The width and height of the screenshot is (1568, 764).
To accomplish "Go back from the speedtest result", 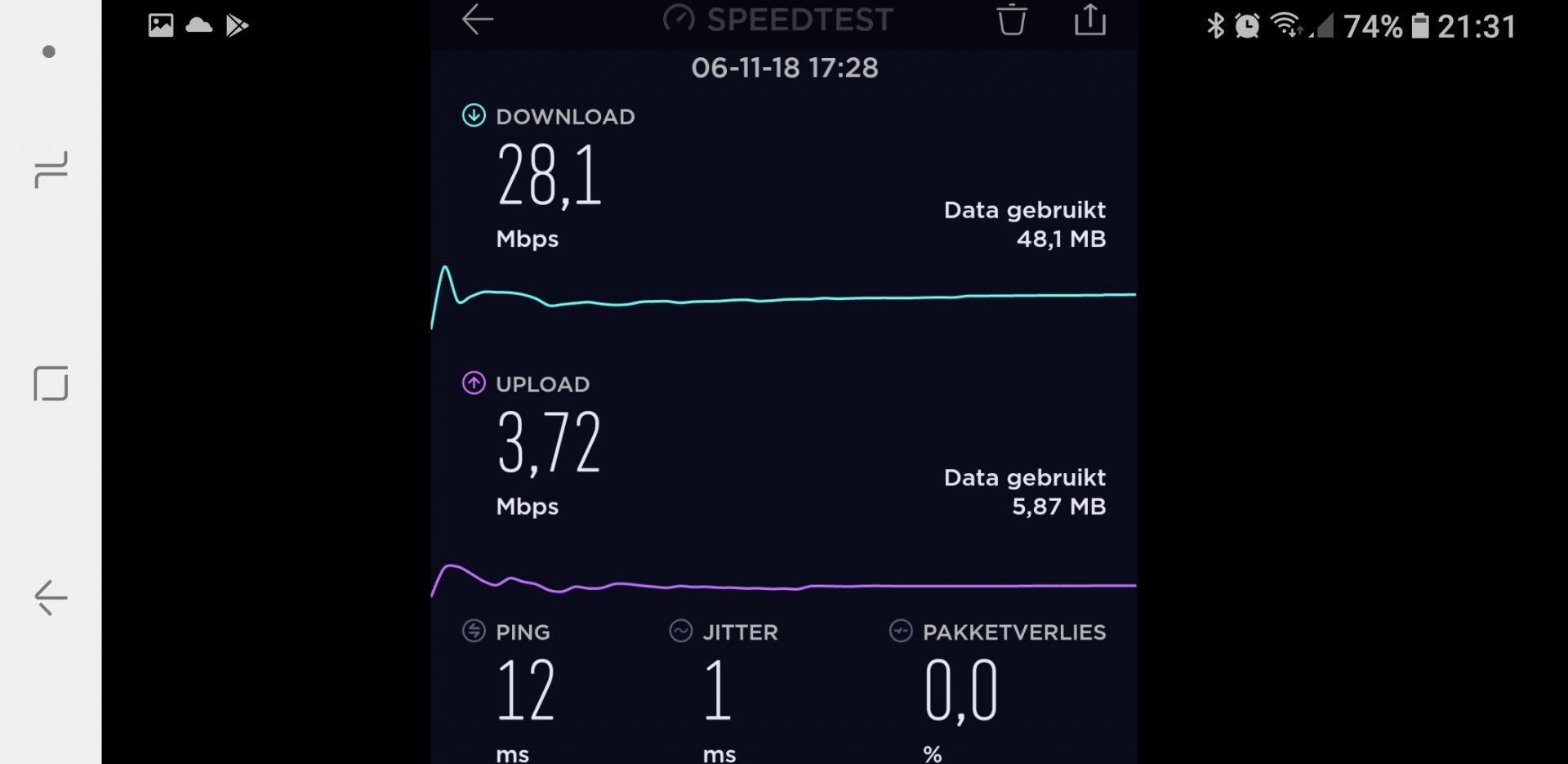I will click(478, 20).
